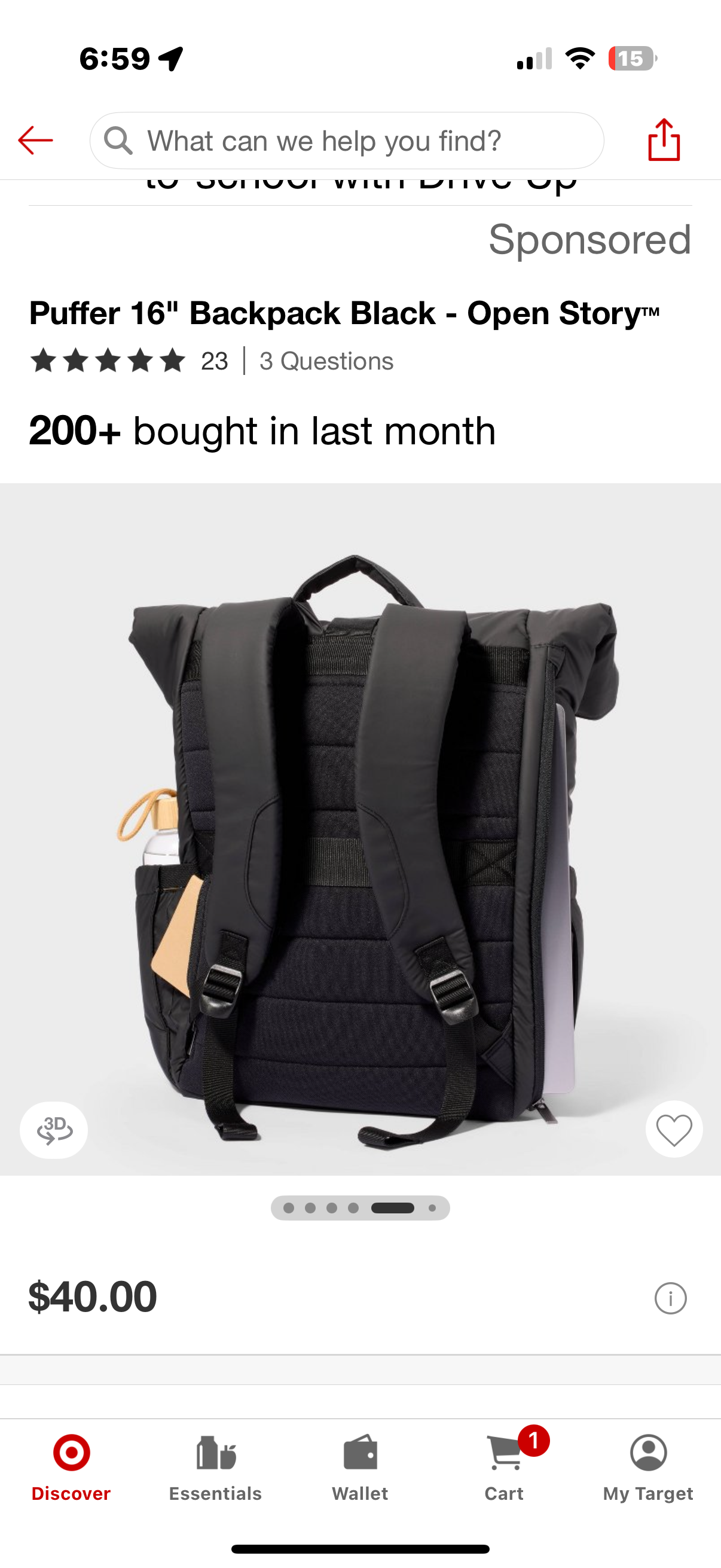Switch to the Discover tab
The width and height of the screenshot is (721, 1568).
[x=71, y=1468]
